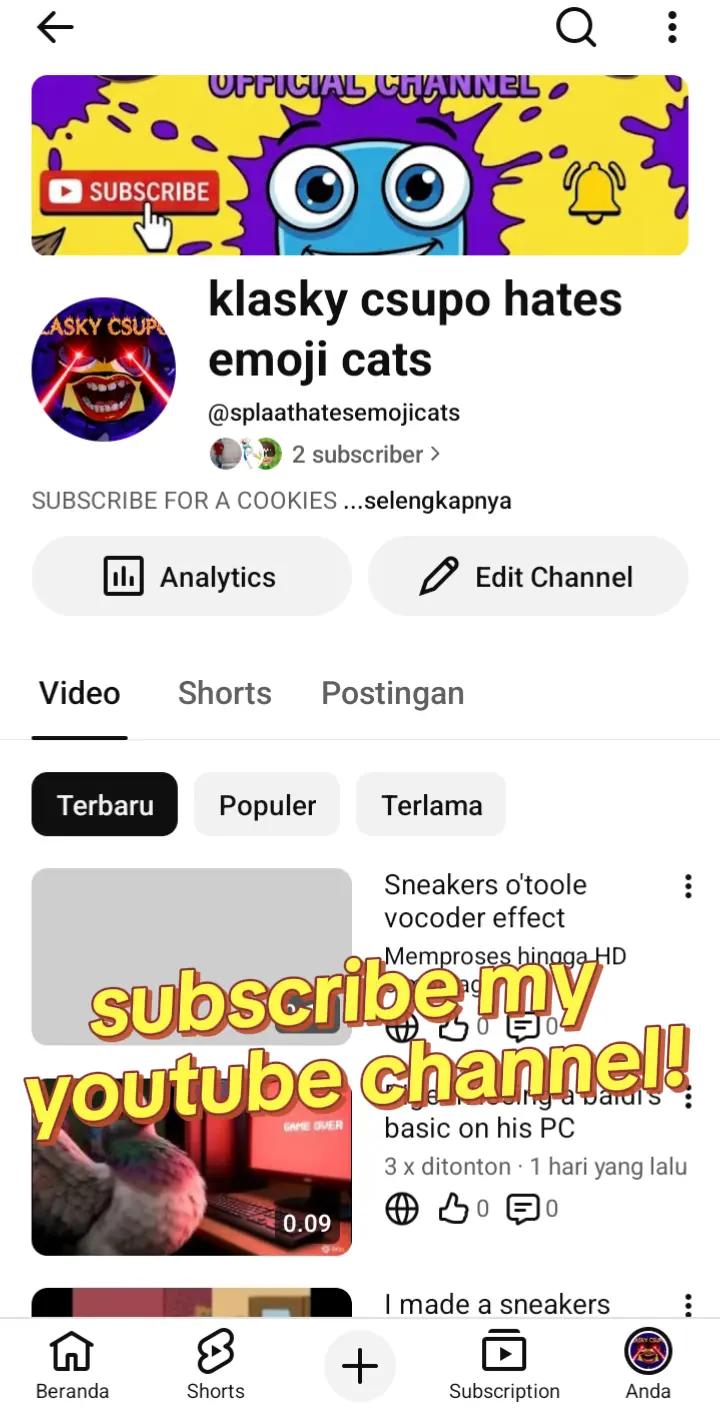Open the Anda profile tab

click(x=648, y=1365)
